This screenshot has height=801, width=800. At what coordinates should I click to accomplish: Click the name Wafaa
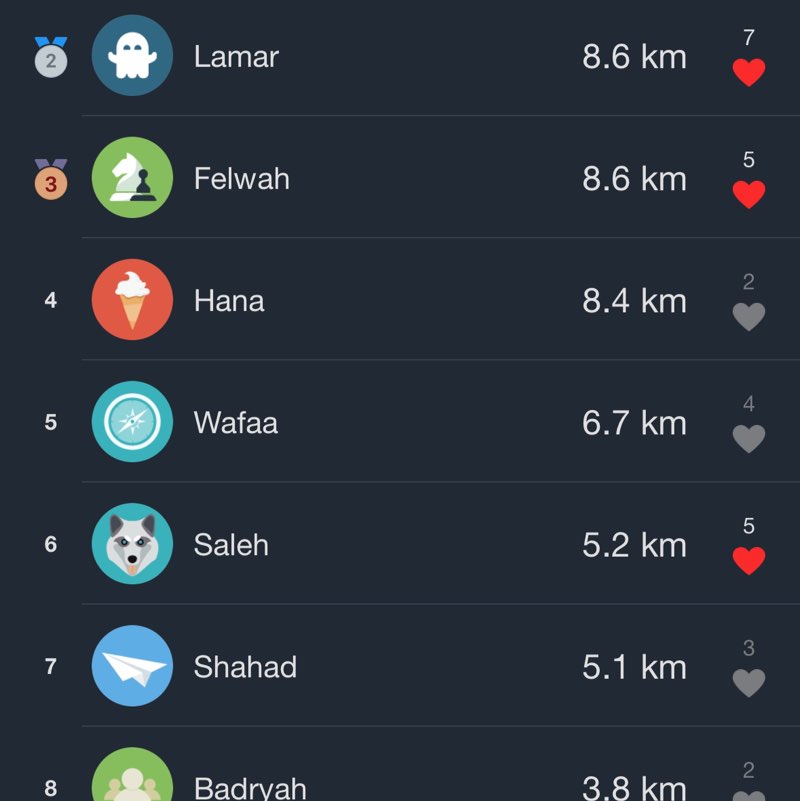pos(235,422)
